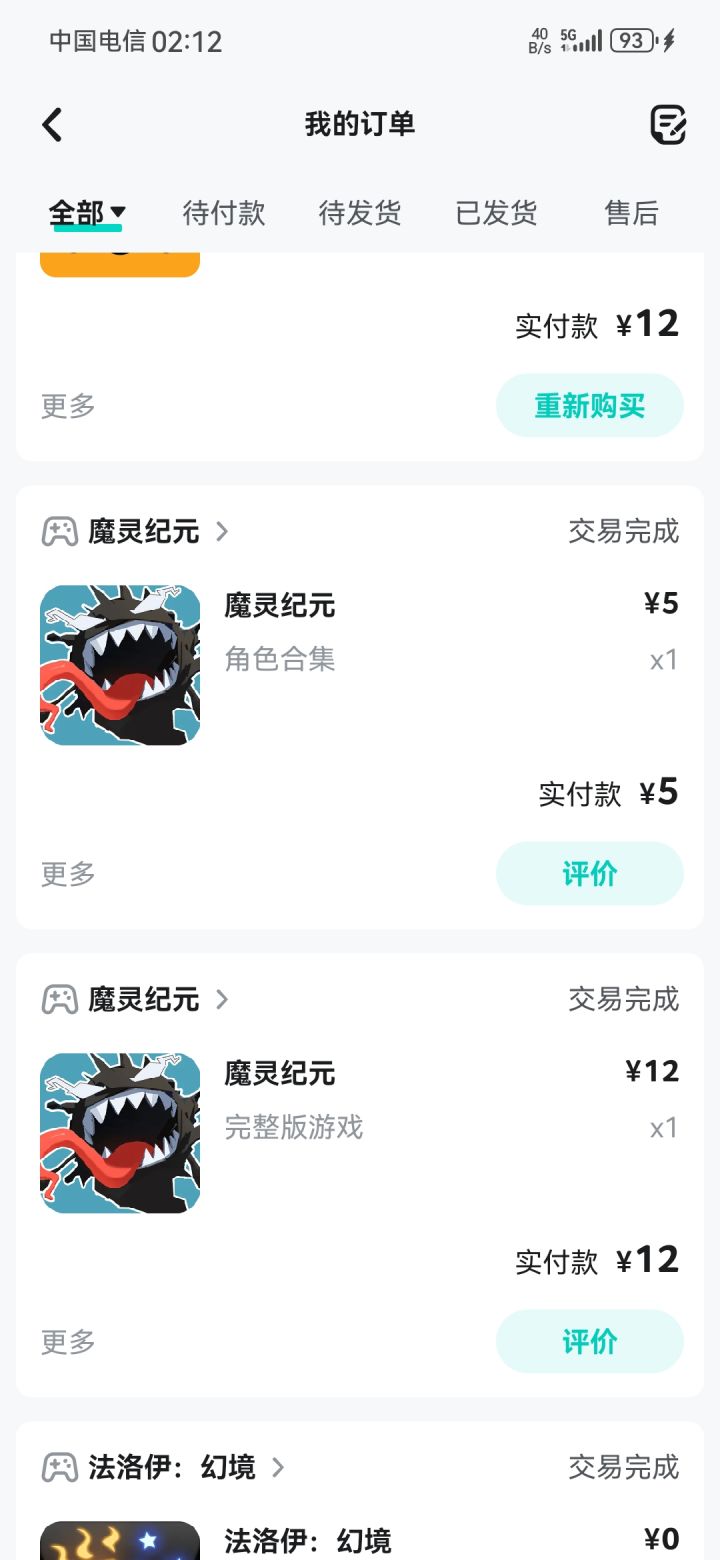
Task: Expand the 全部 filter dropdown
Action: click(x=88, y=213)
